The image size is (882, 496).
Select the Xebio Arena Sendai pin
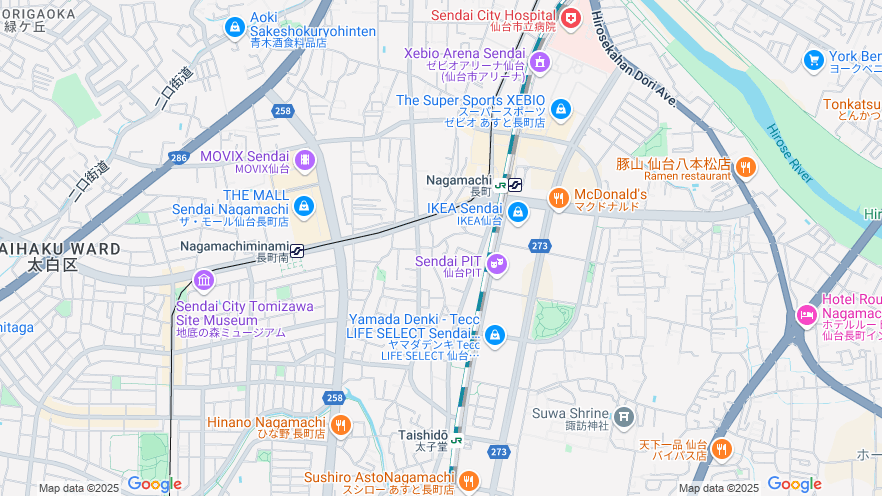pyautogui.click(x=540, y=63)
